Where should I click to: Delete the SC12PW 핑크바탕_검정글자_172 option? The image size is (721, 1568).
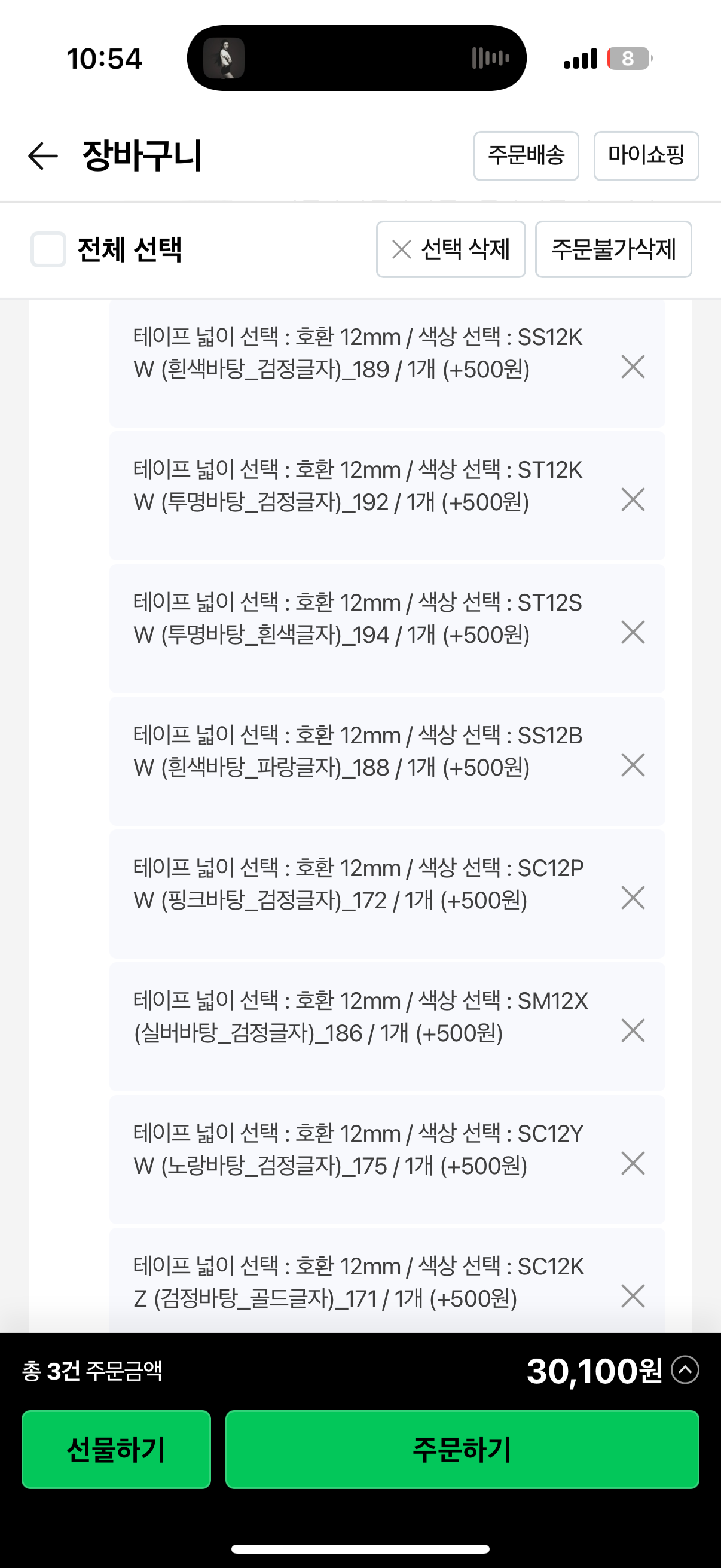(x=633, y=898)
